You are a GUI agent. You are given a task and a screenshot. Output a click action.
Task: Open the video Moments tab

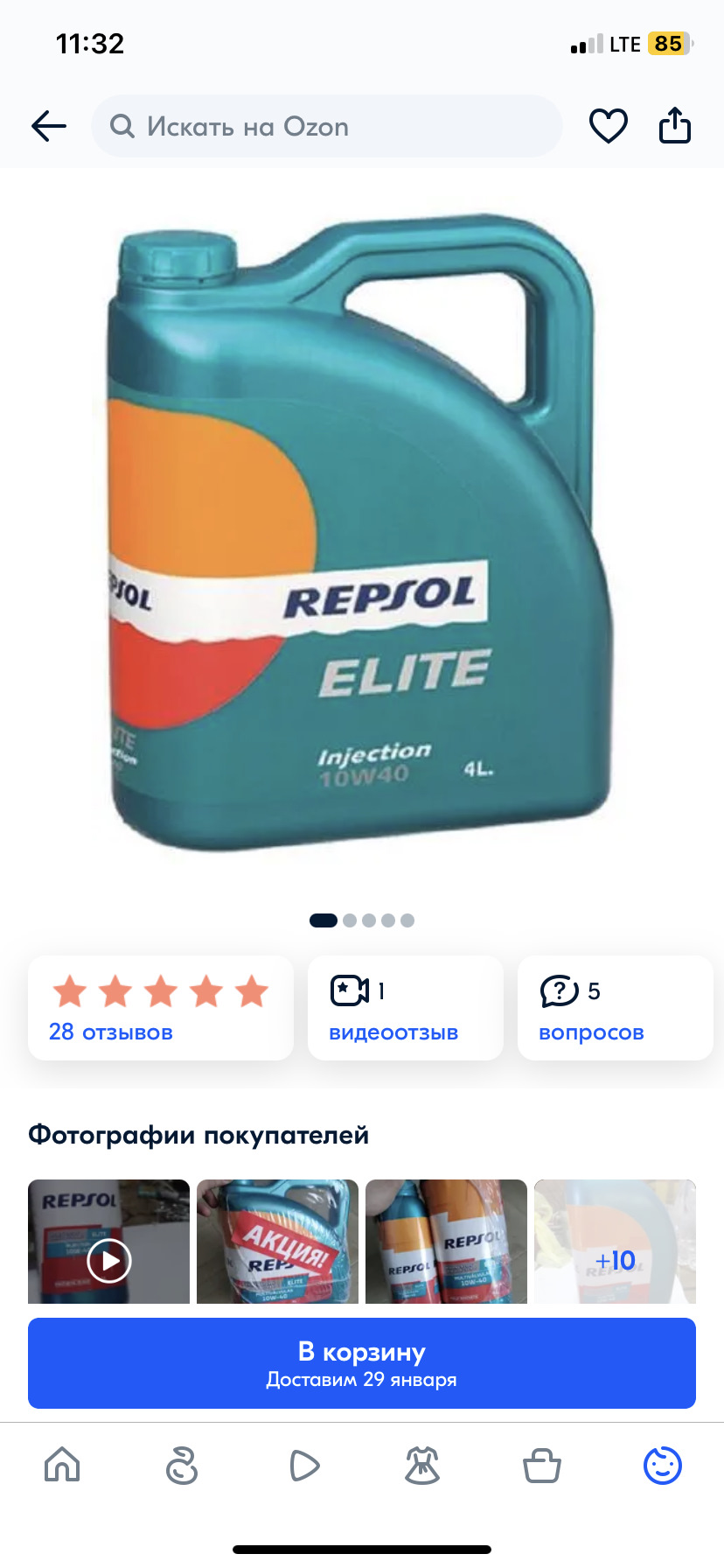point(303,1465)
